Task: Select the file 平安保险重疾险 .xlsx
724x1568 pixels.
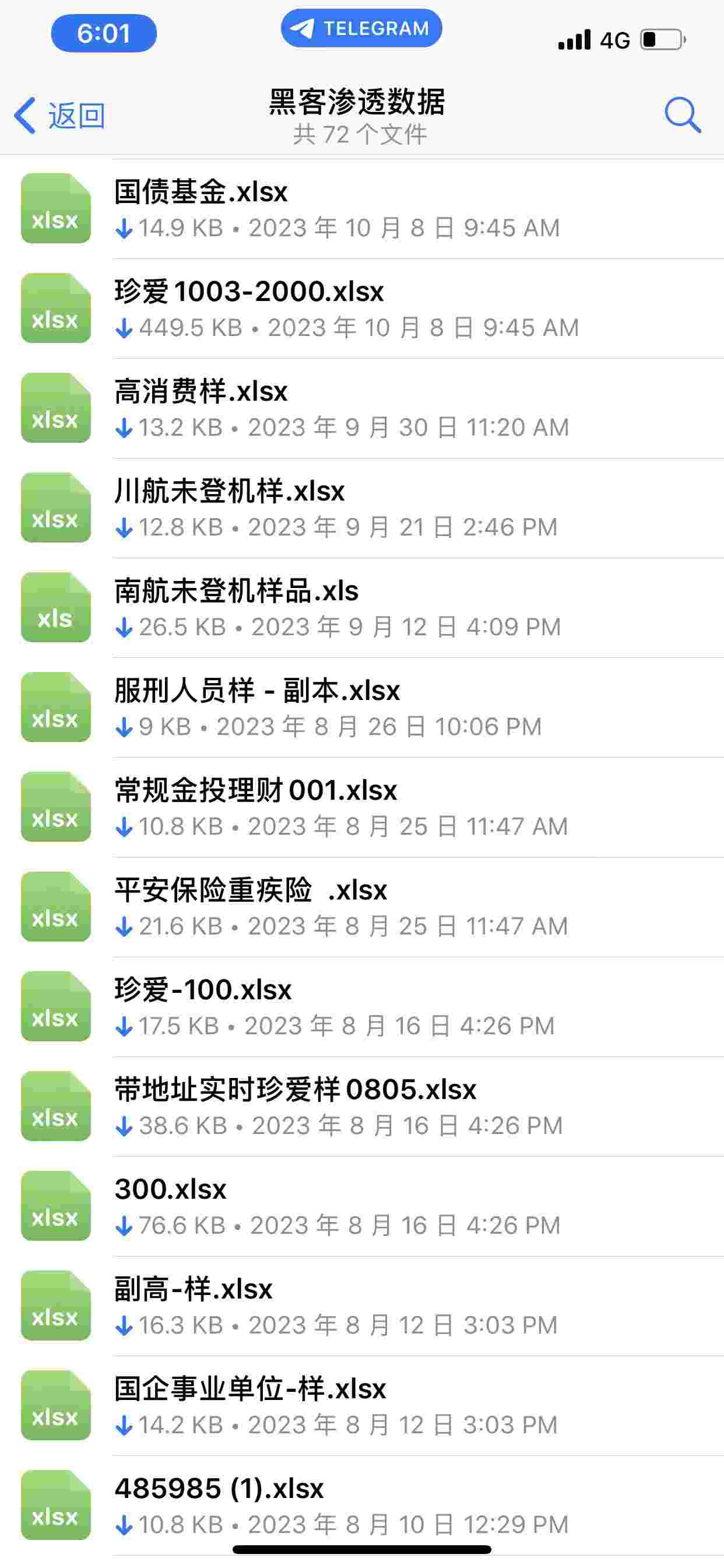Action: click(251, 891)
